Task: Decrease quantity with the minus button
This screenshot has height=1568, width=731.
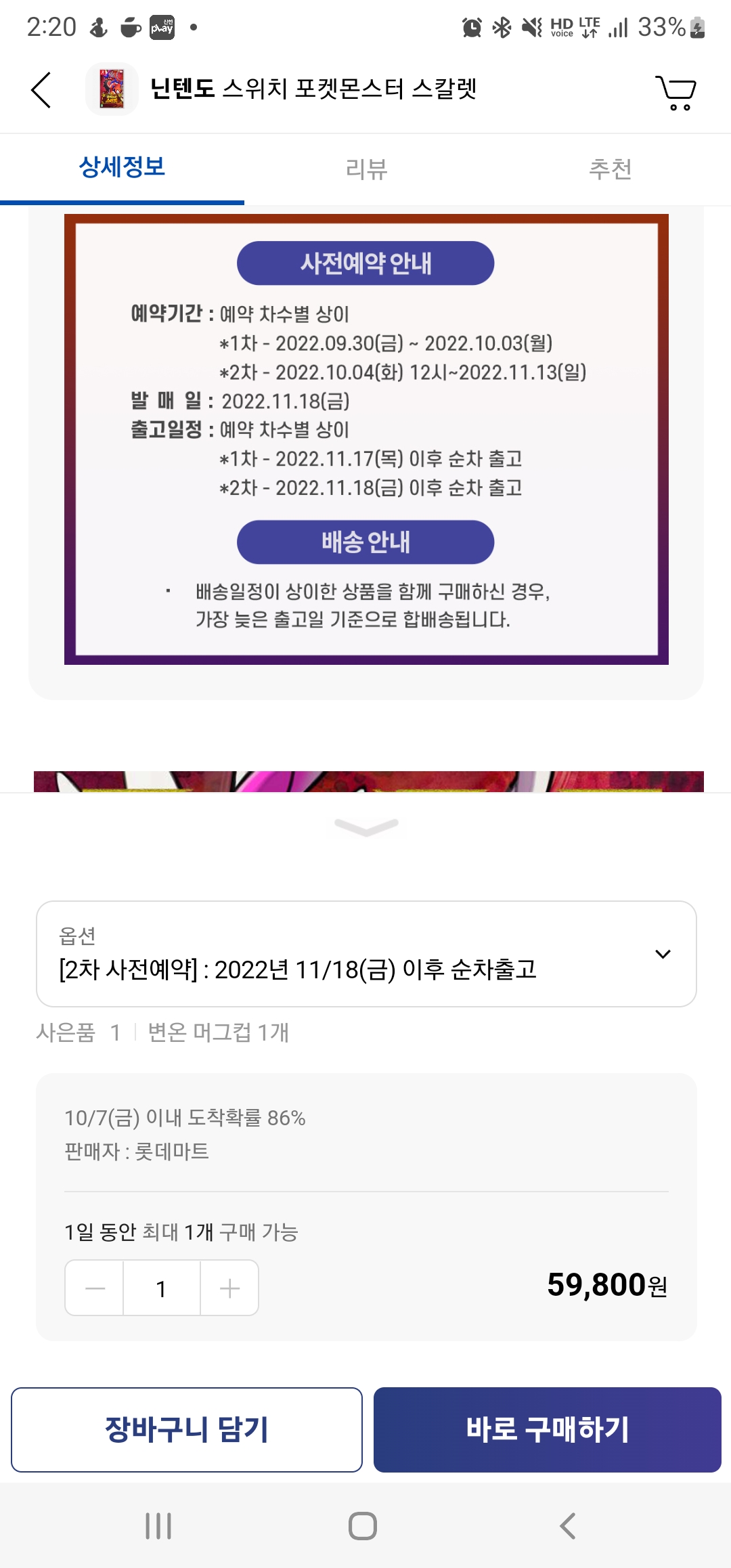Action: point(95,1288)
